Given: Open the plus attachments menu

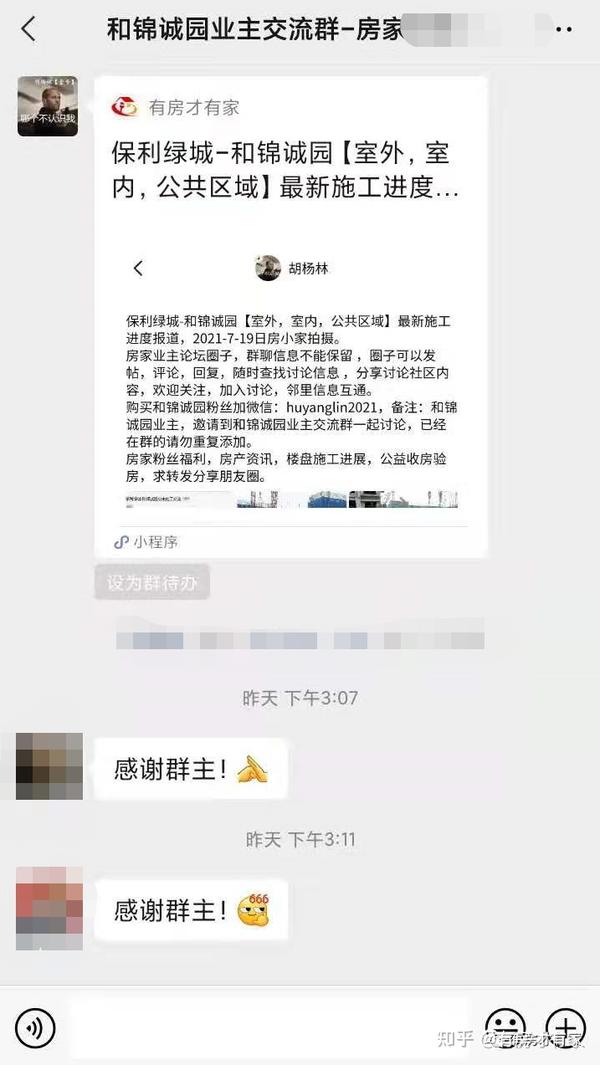Looking at the screenshot, I should 565,1027.
